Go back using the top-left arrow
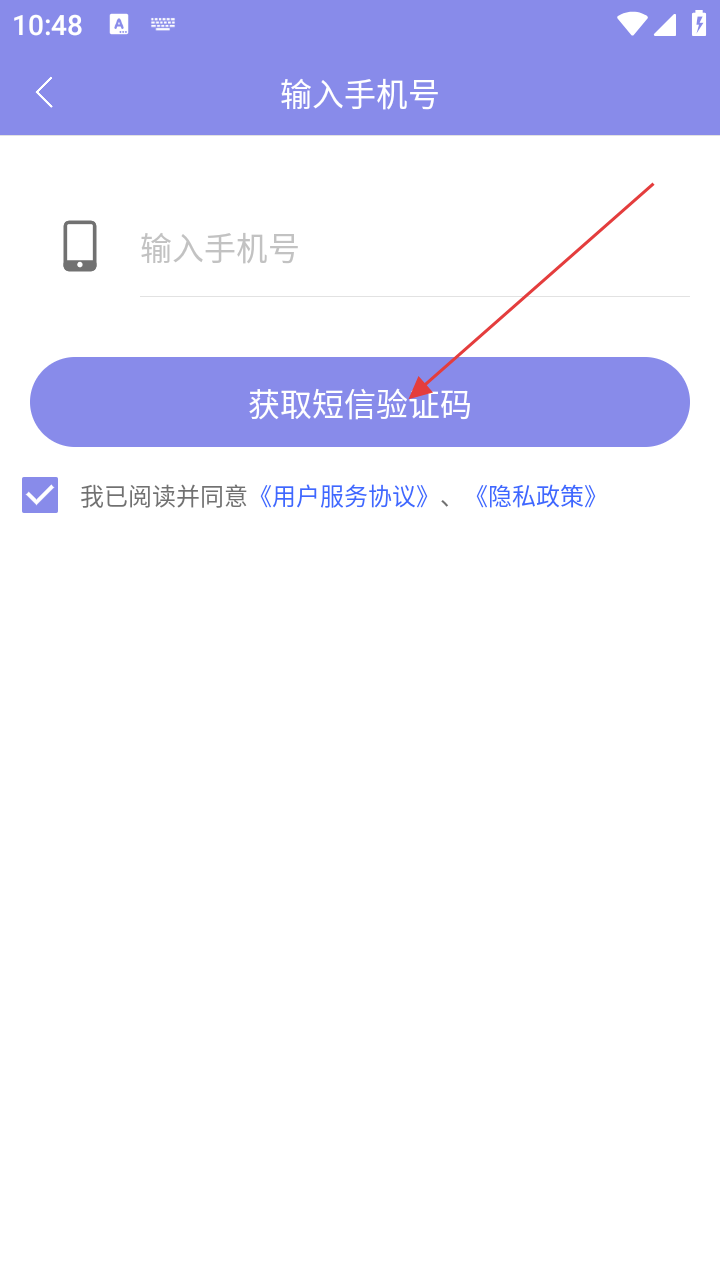Image resolution: width=720 pixels, height=1280 pixels. point(44,93)
